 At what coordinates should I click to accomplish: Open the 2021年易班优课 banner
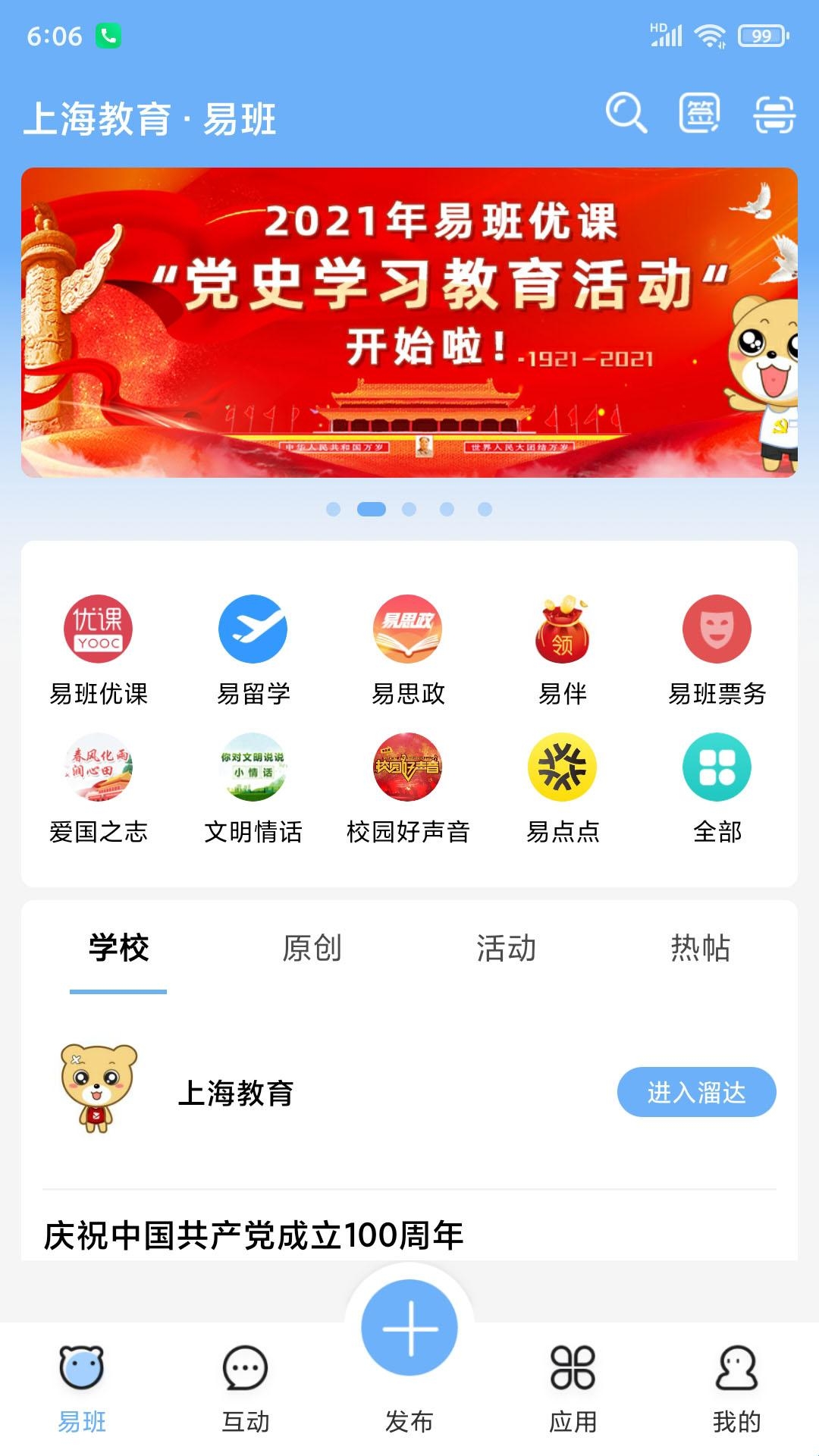[x=409, y=322]
